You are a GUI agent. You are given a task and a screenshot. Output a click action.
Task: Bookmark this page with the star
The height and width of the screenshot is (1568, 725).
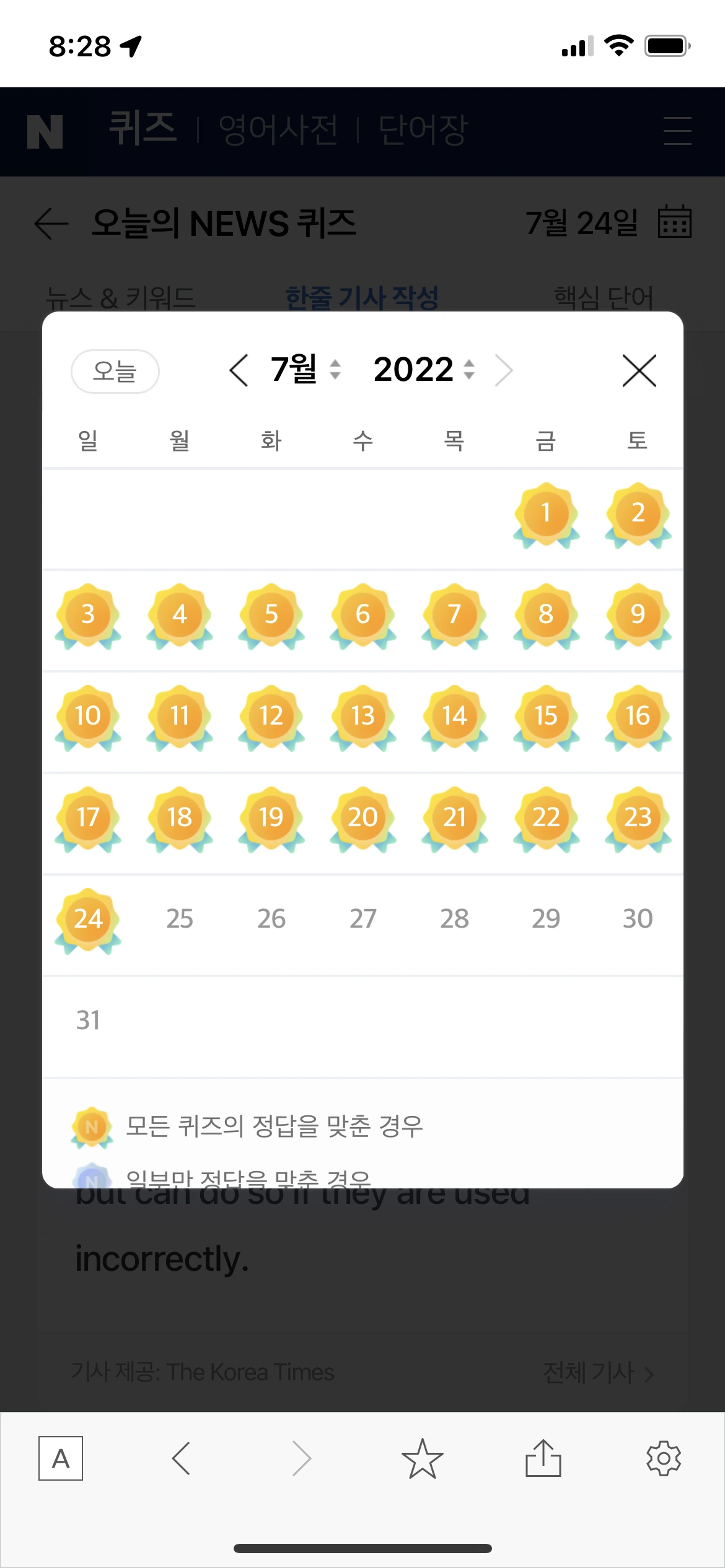point(423,1458)
